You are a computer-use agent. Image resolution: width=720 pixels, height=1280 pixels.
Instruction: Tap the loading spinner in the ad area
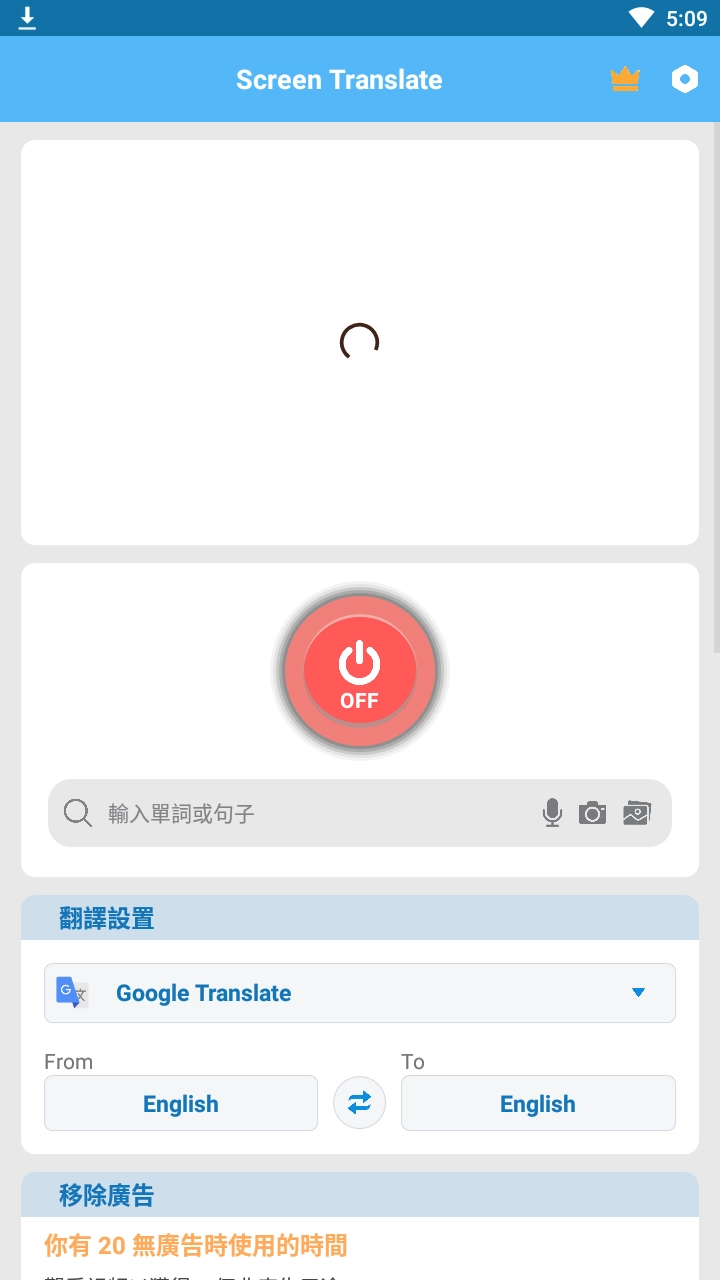click(x=359, y=340)
